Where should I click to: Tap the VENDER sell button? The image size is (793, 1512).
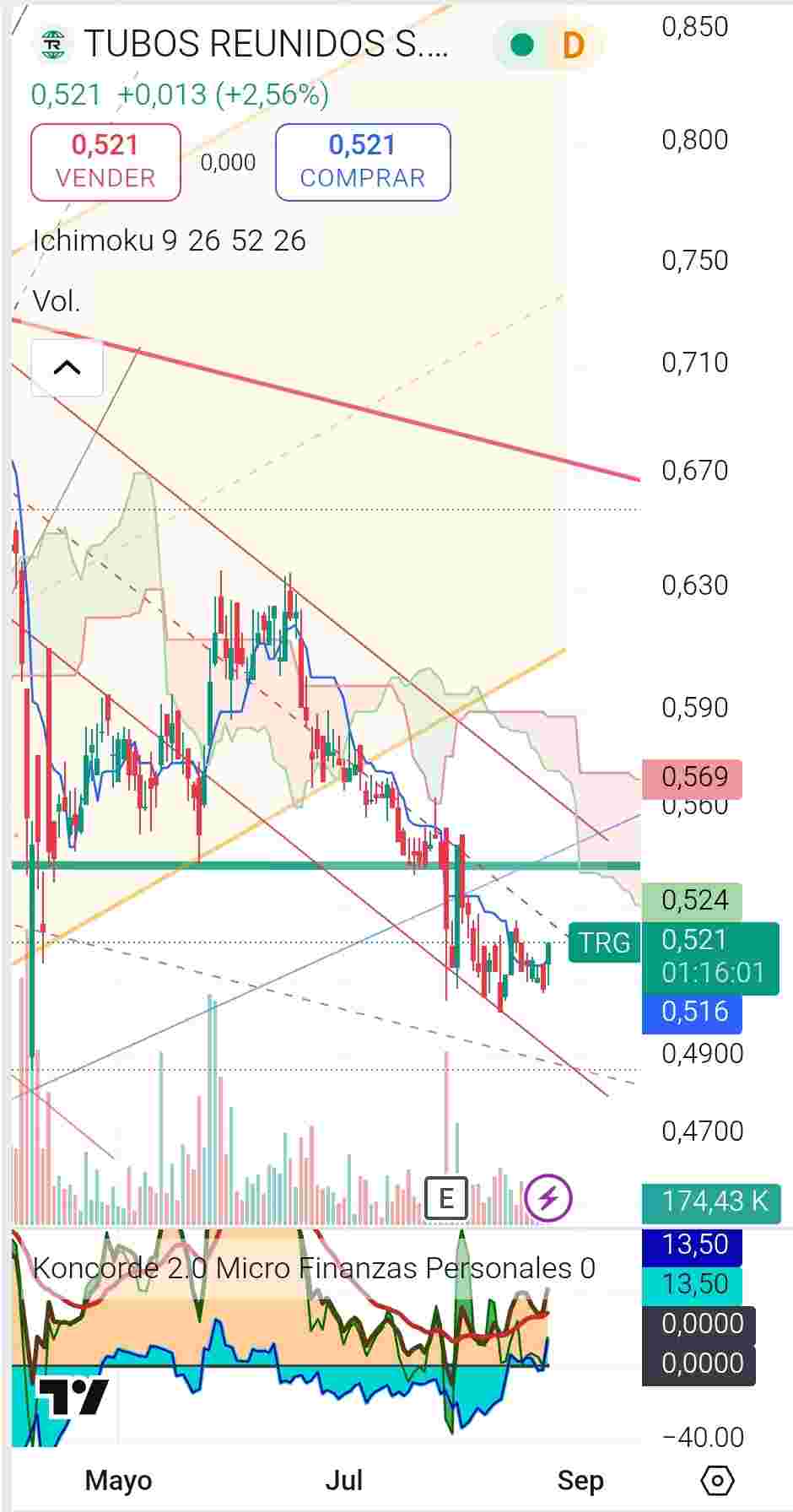[105, 162]
